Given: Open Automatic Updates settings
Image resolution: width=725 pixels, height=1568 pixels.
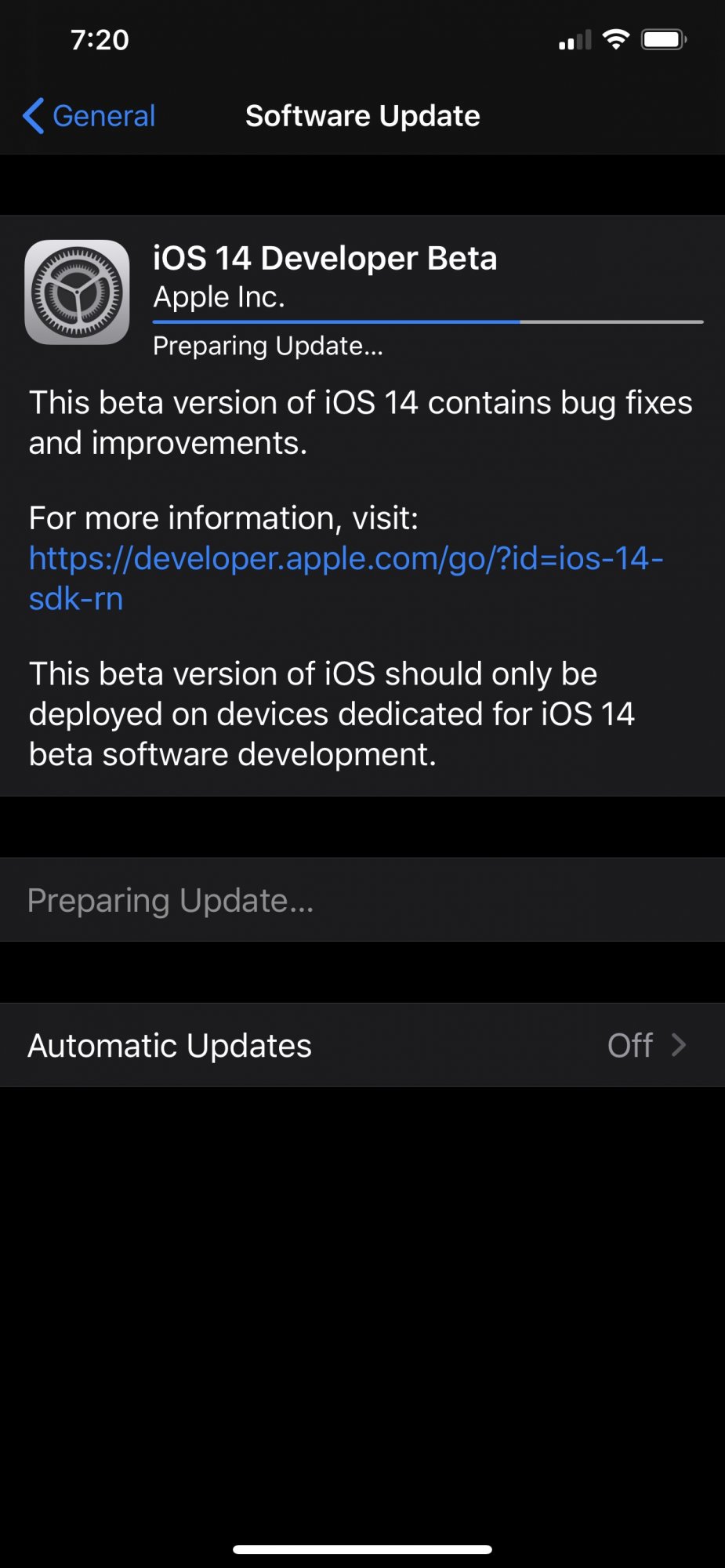Looking at the screenshot, I should point(362,1045).
